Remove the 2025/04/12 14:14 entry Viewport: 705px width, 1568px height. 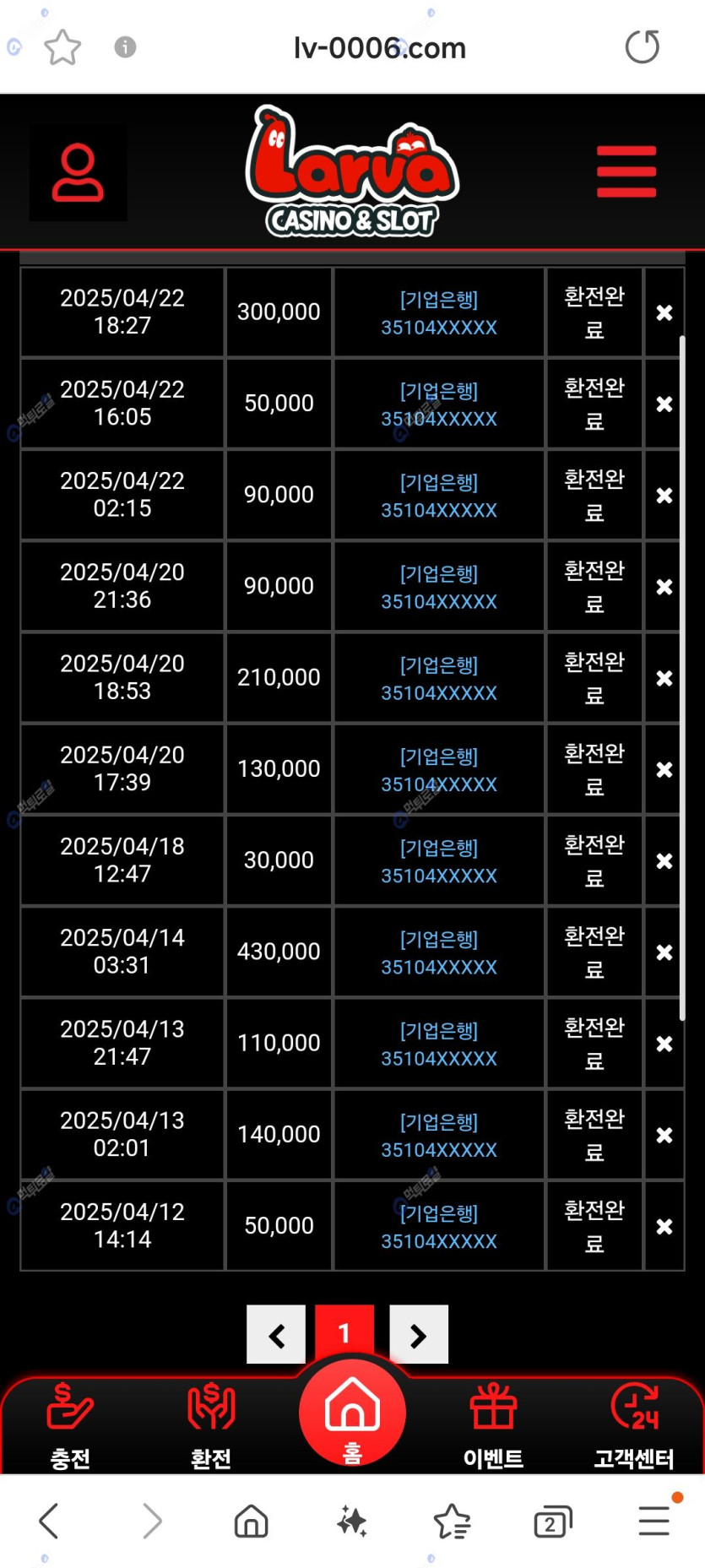point(664,1226)
